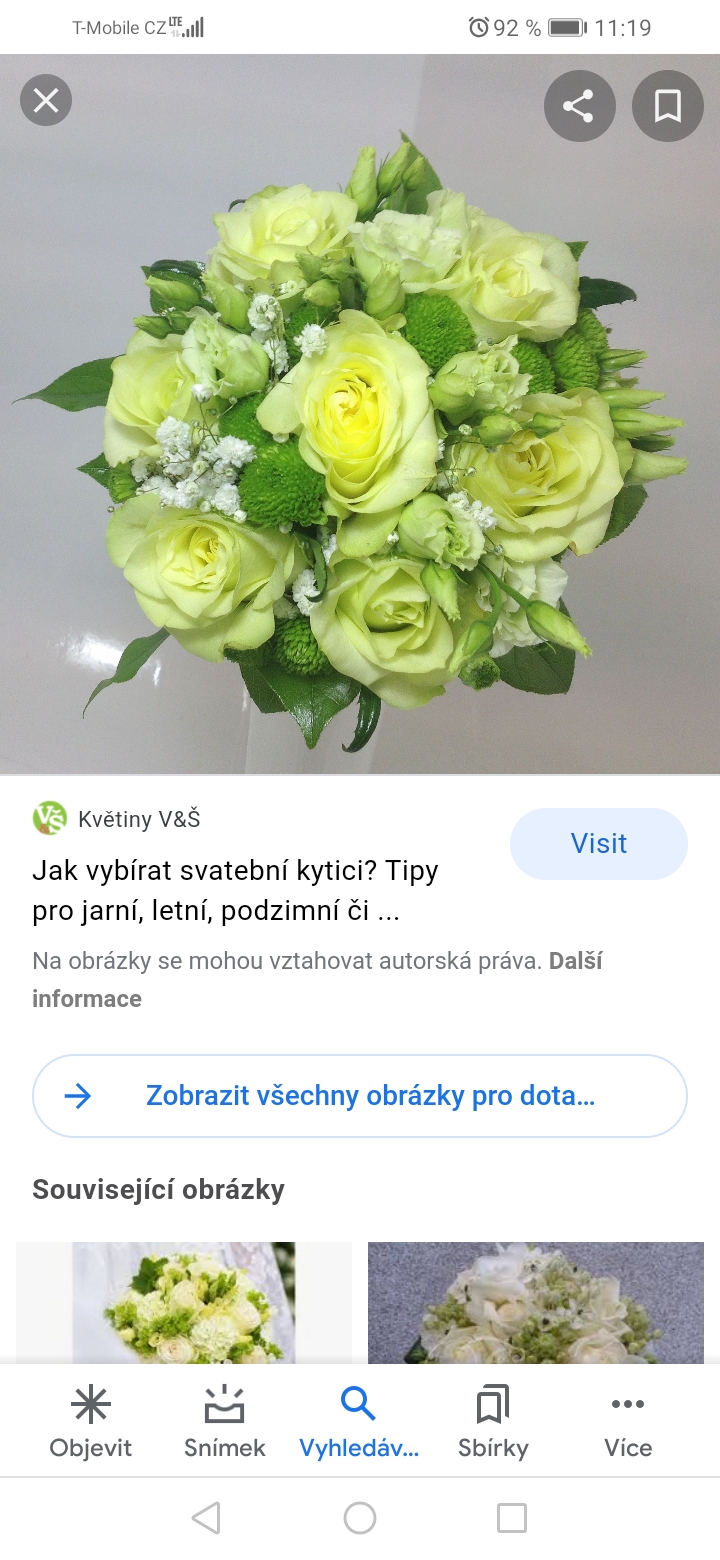The width and height of the screenshot is (720, 1560).
Task: Switch to the Objevit tab
Action: coord(91,1421)
